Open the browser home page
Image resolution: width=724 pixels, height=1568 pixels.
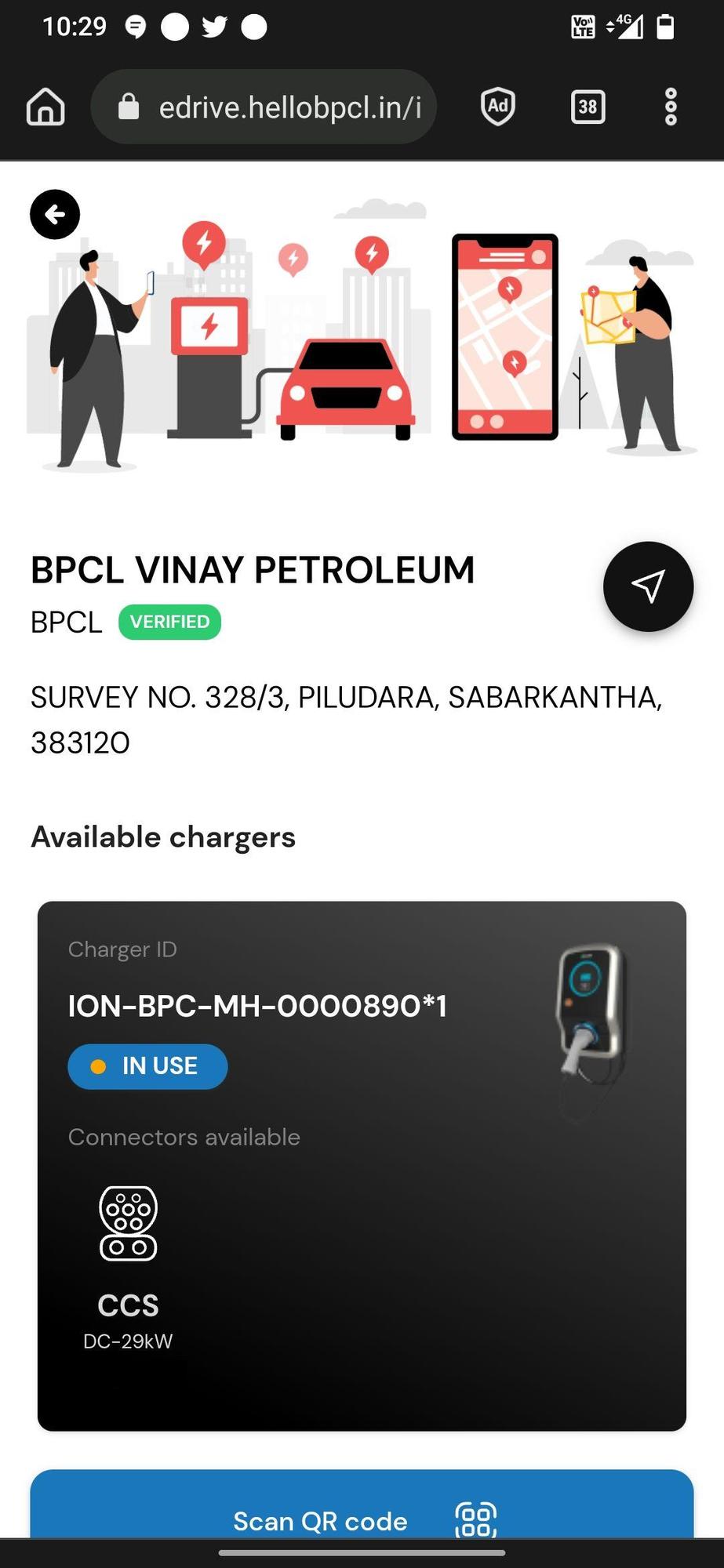(45, 107)
